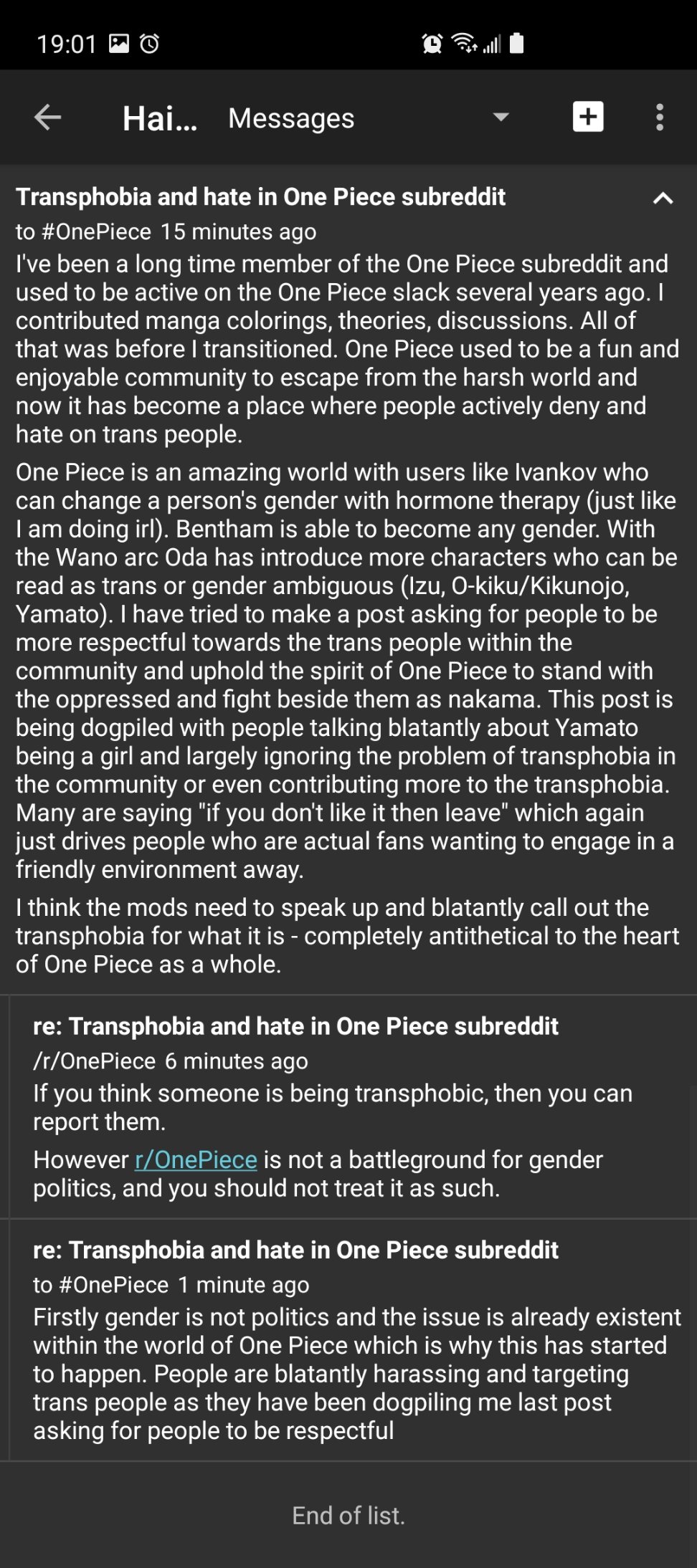Open the r/OnePiece link
The width and height of the screenshot is (697, 1568).
[196, 1160]
